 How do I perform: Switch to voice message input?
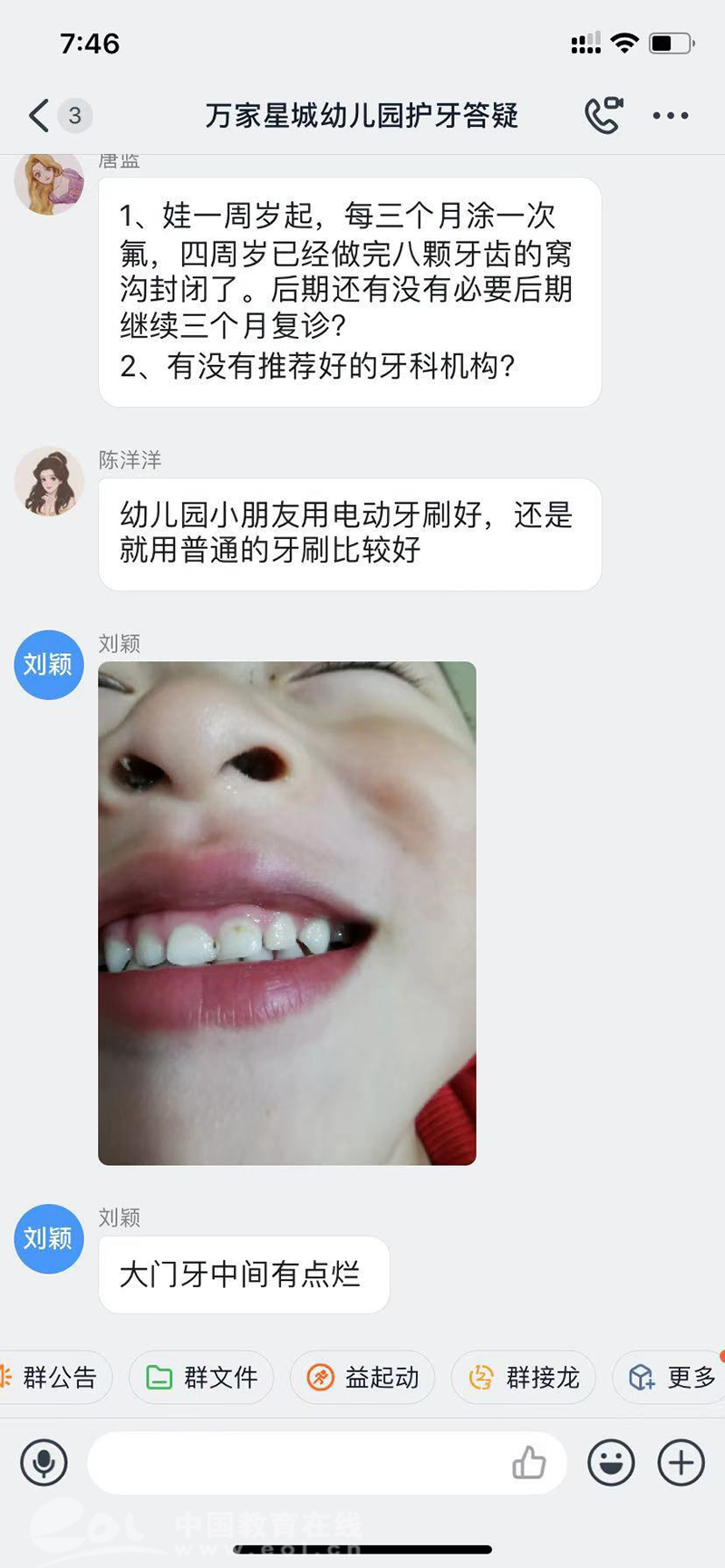point(44,1462)
